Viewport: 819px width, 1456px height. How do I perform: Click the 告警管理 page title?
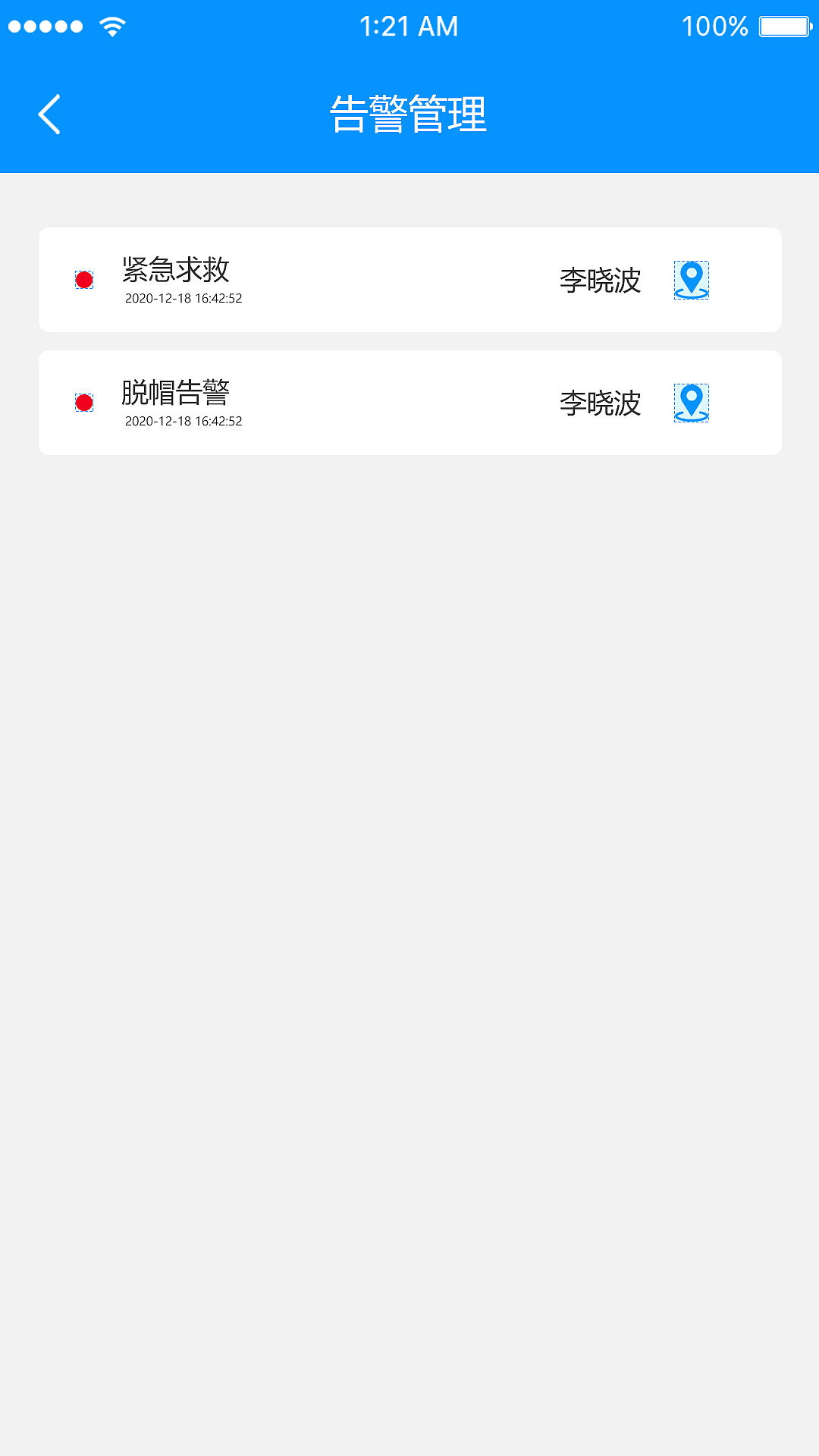[x=409, y=114]
